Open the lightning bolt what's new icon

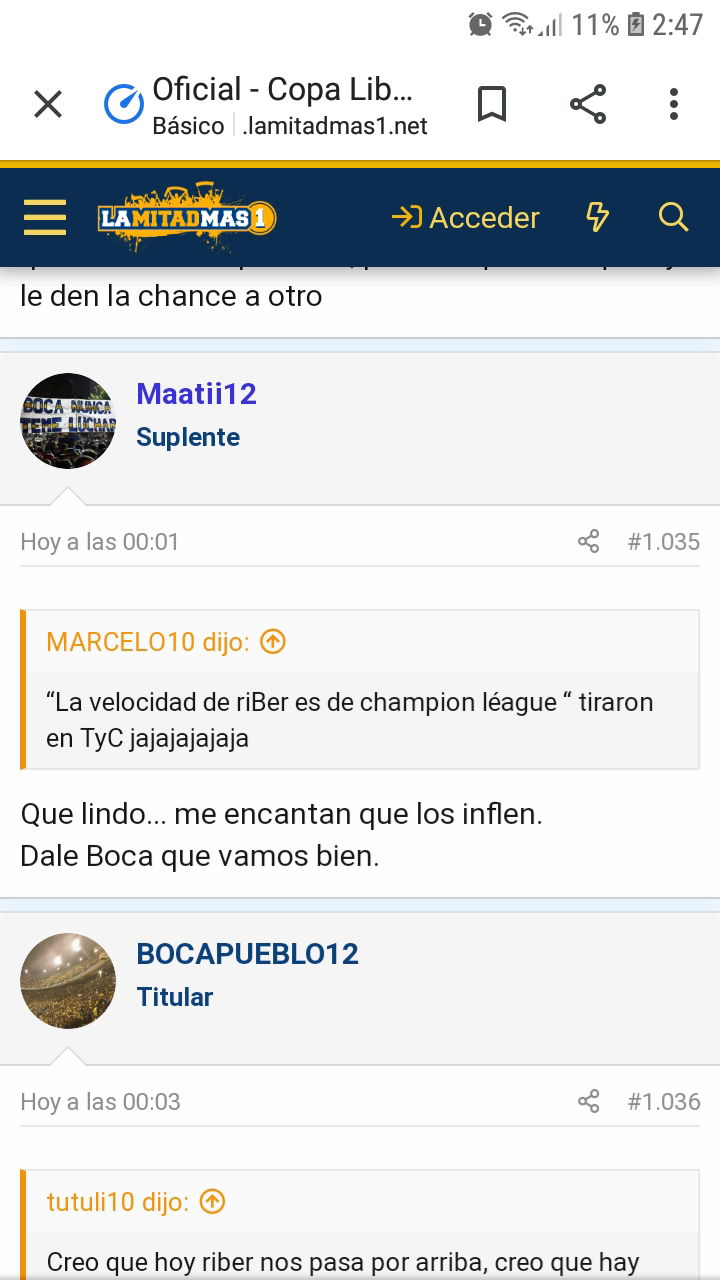(597, 217)
